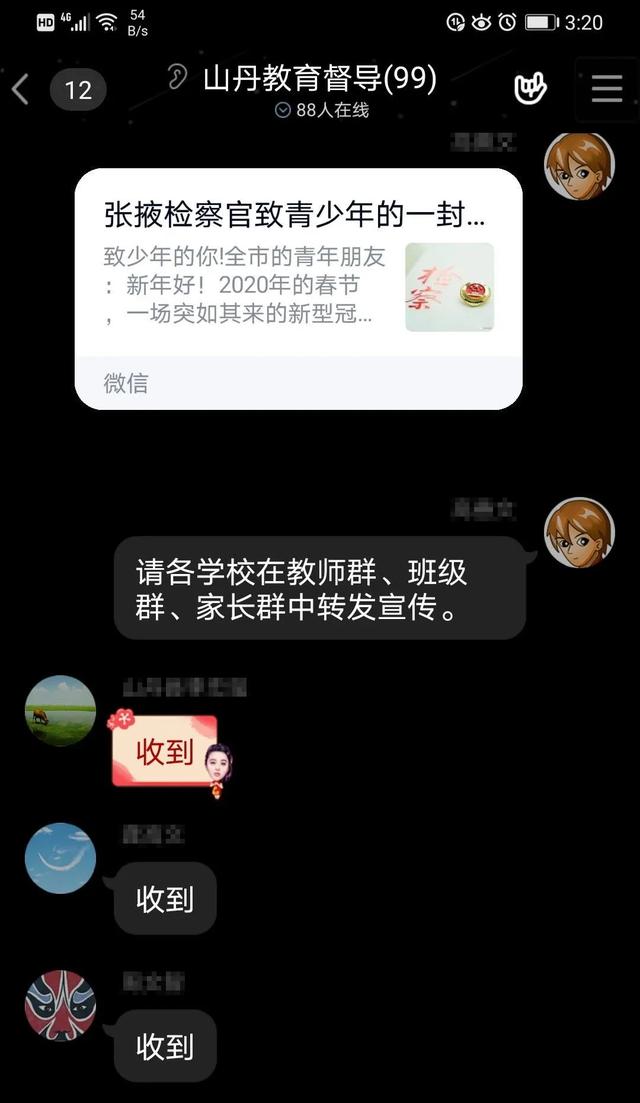Open the opera mask avatar's profile
Image resolution: width=640 pixels, height=1103 pixels.
click(60, 1005)
